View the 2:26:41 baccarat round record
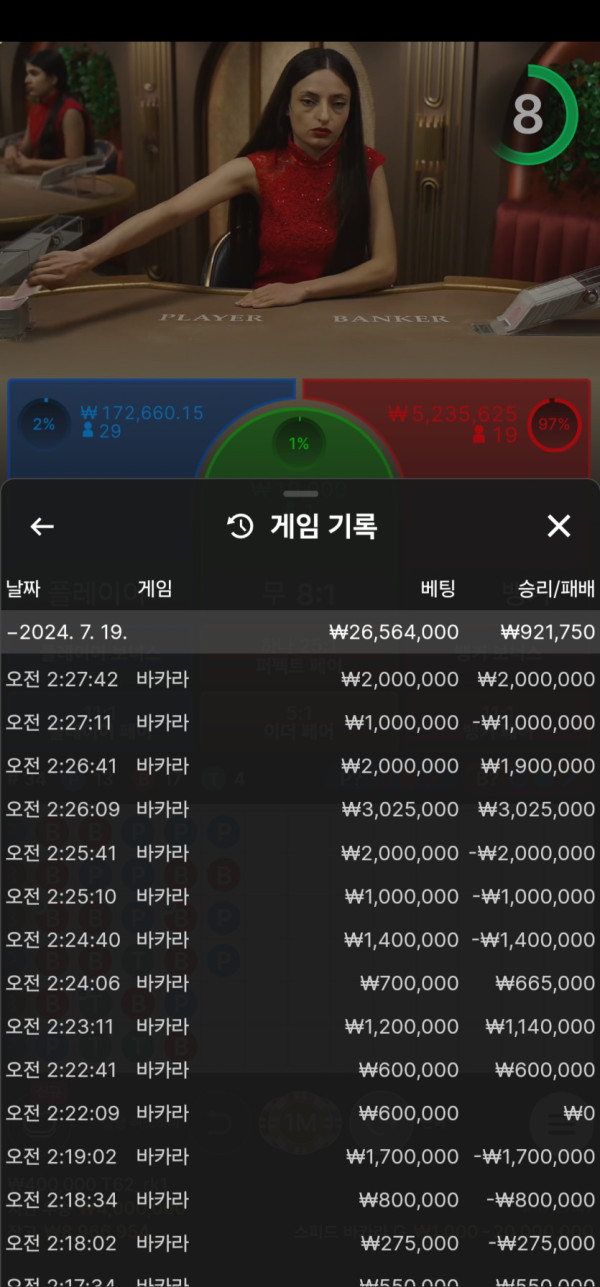The width and height of the screenshot is (600, 1287). [x=300, y=766]
